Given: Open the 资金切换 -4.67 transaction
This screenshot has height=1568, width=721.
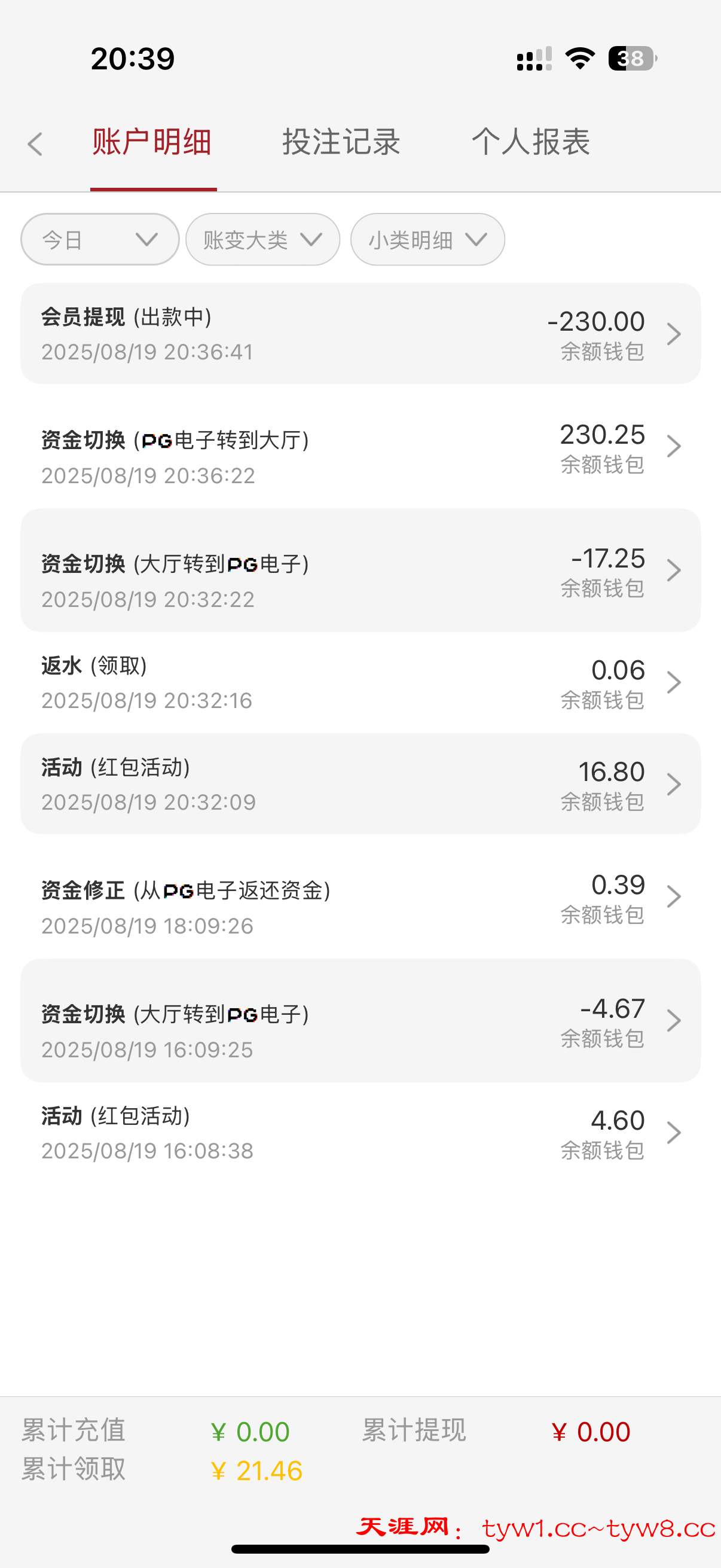Looking at the screenshot, I should click(360, 1021).
